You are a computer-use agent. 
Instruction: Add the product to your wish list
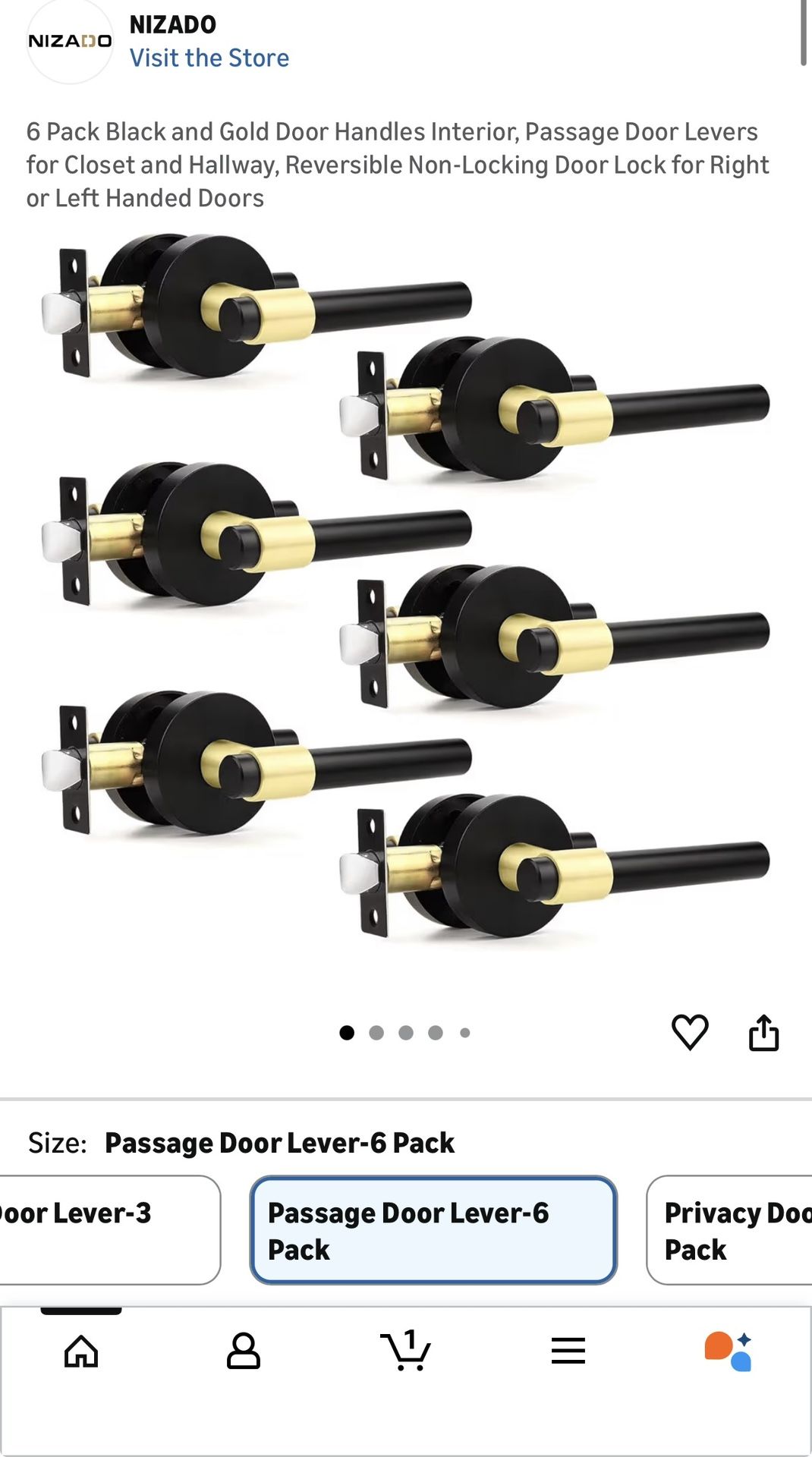coord(689,1032)
